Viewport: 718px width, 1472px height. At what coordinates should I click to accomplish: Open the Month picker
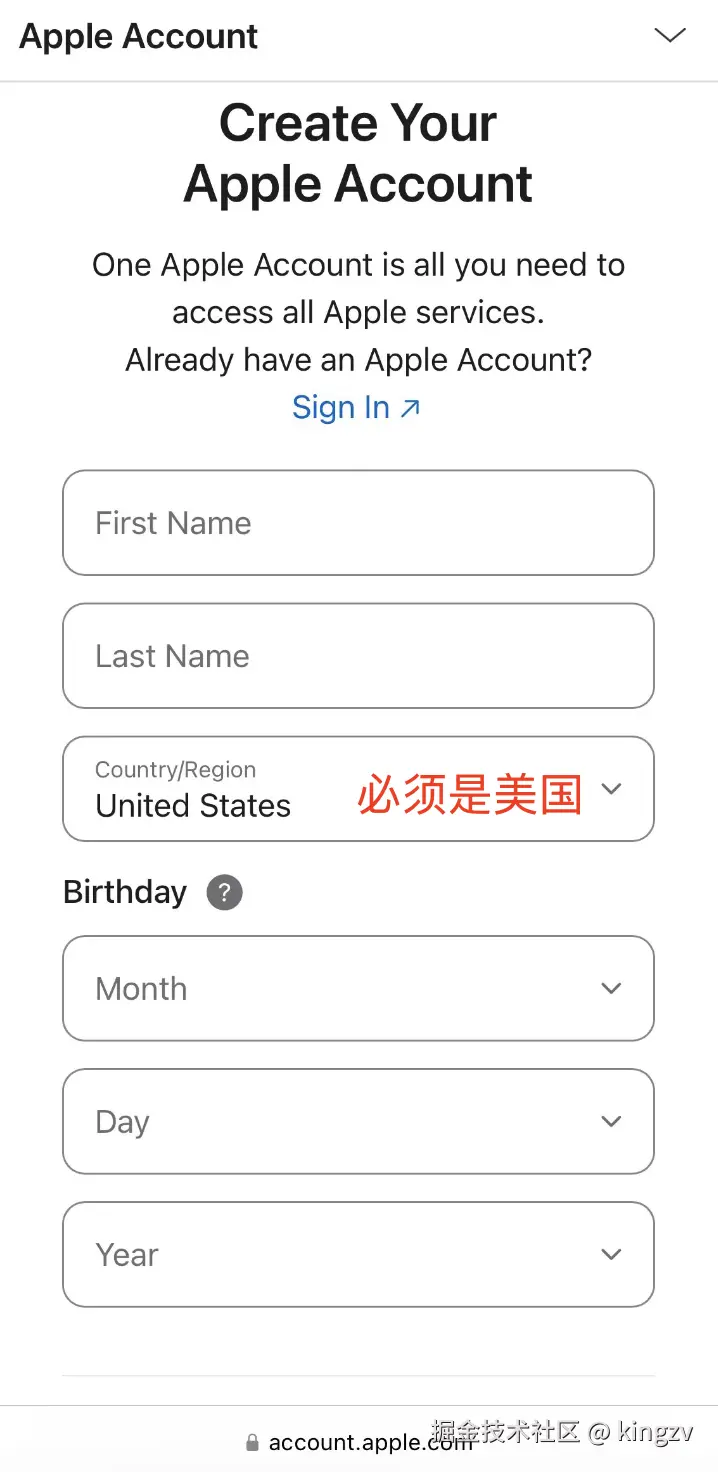click(x=358, y=988)
